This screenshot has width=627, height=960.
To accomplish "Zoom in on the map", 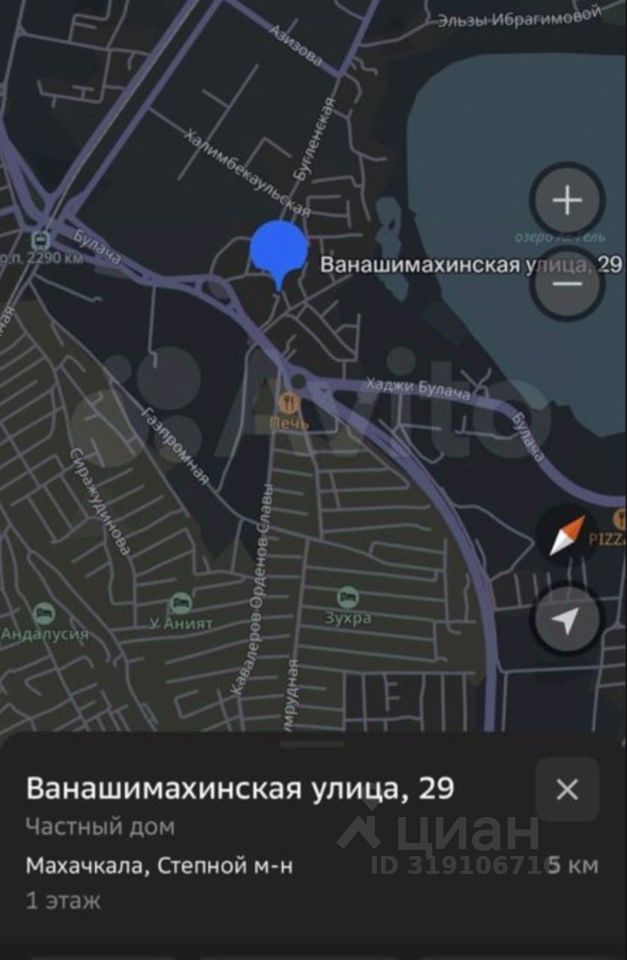I will [567, 201].
